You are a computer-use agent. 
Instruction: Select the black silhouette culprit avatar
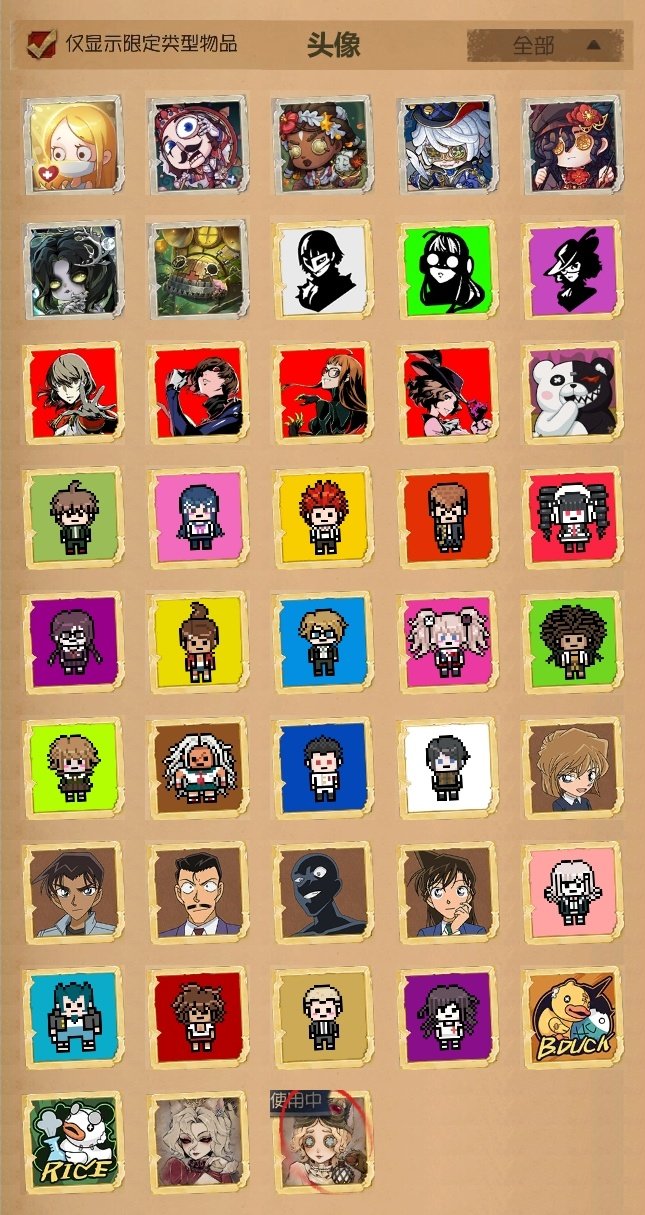[x=323, y=892]
